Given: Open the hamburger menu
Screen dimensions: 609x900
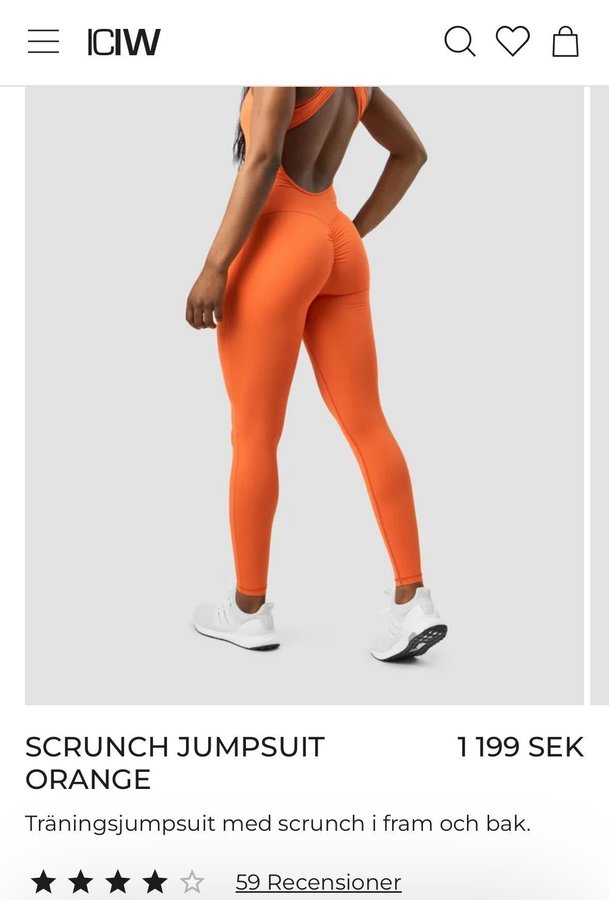Looking at the screenshot, I should pyautogui.click(x=43, y=41).
